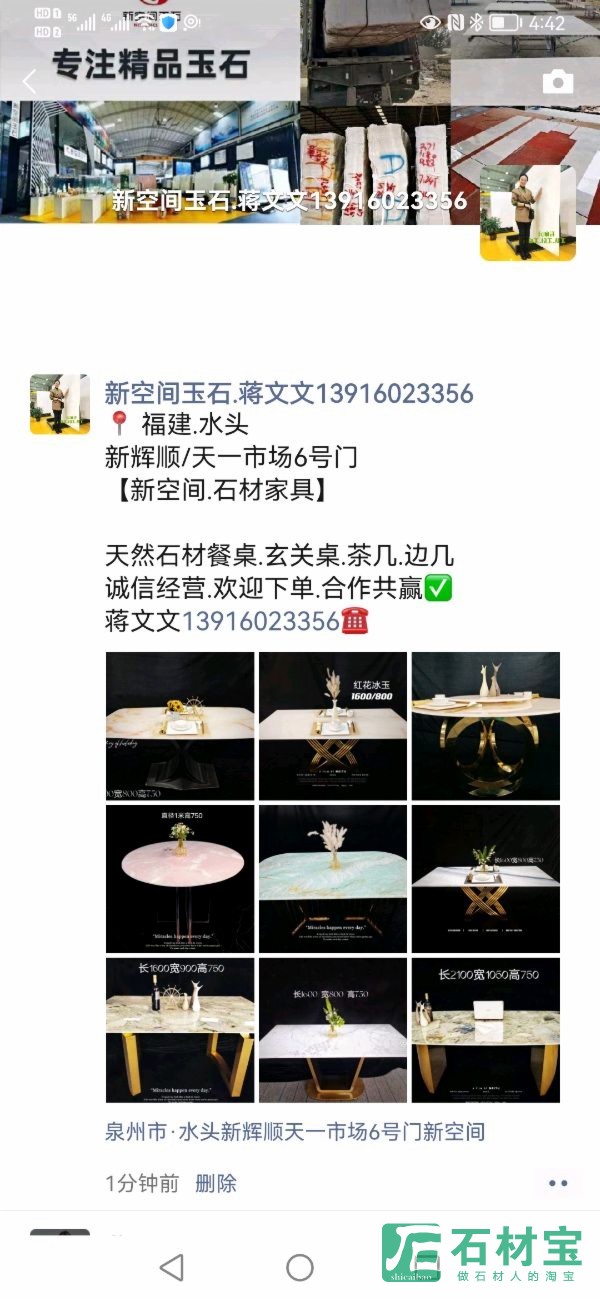Go back using the top-left arrow

pos(29,83)
